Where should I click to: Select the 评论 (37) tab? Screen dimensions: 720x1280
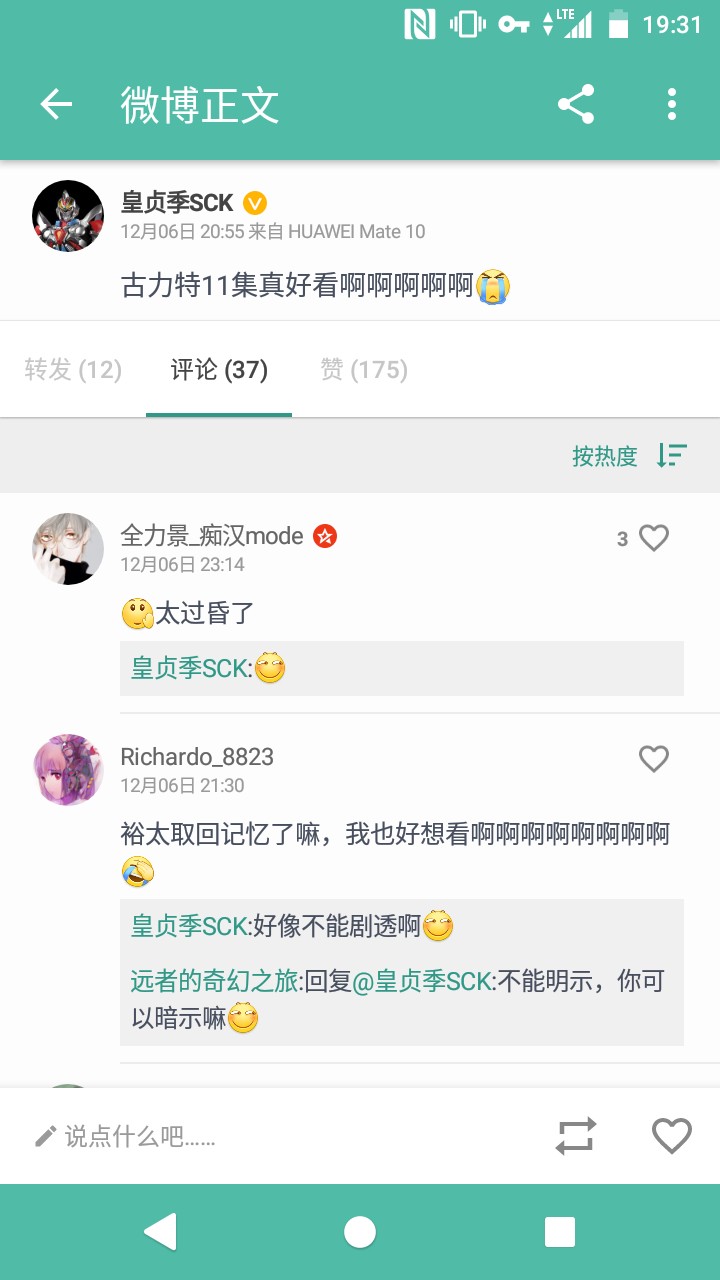coord(219,370)
